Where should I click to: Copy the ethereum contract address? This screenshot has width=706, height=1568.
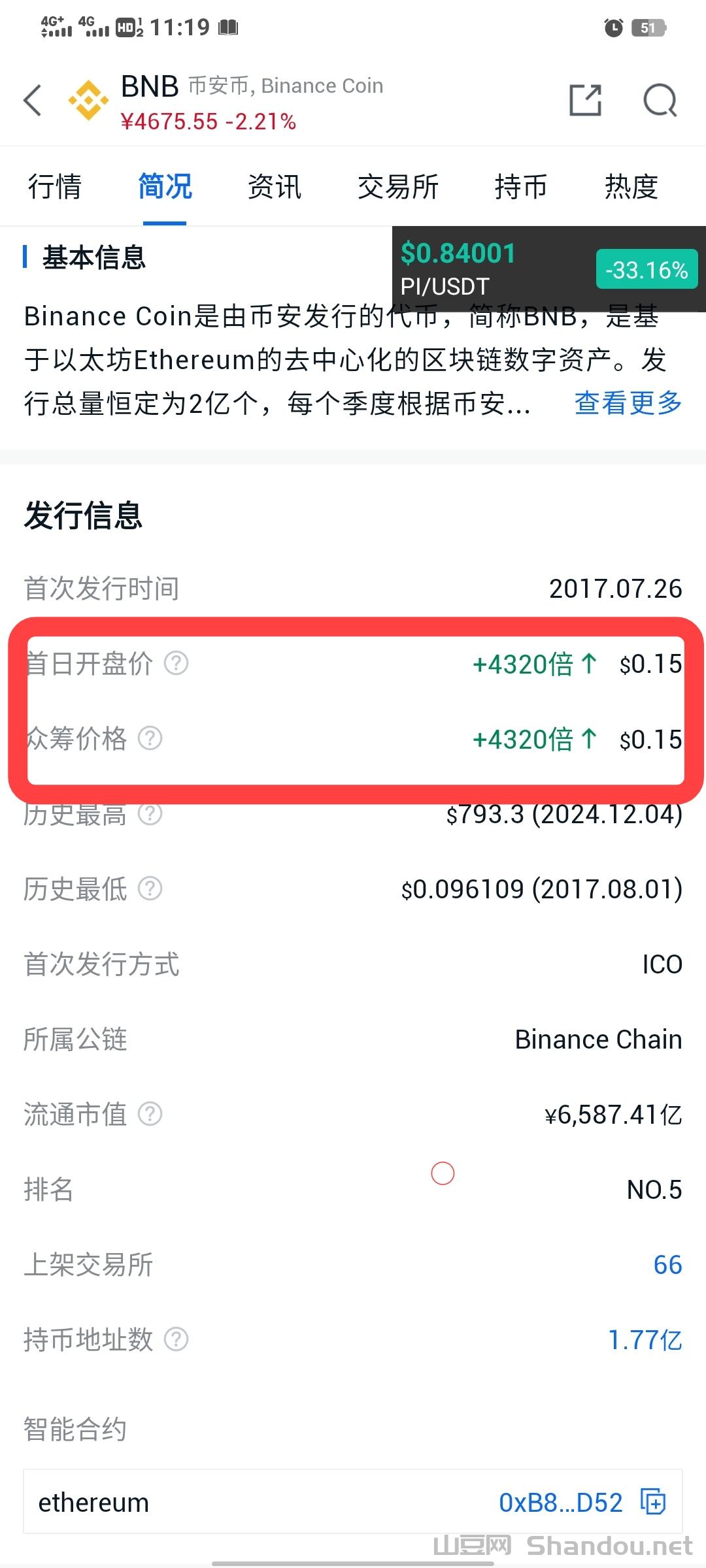(653, 1501)
